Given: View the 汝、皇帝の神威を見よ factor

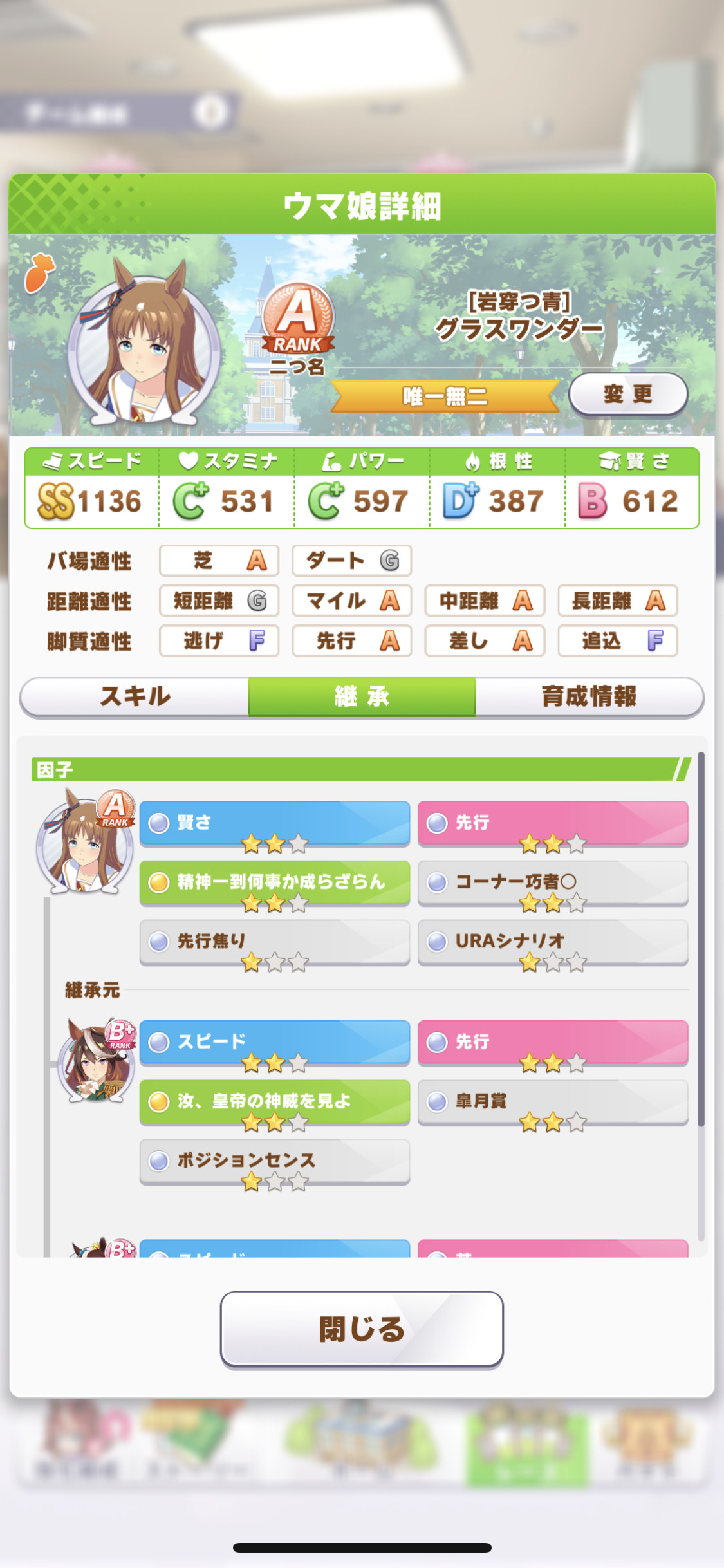Looking at the screenshot, I should pos(275,1102).
